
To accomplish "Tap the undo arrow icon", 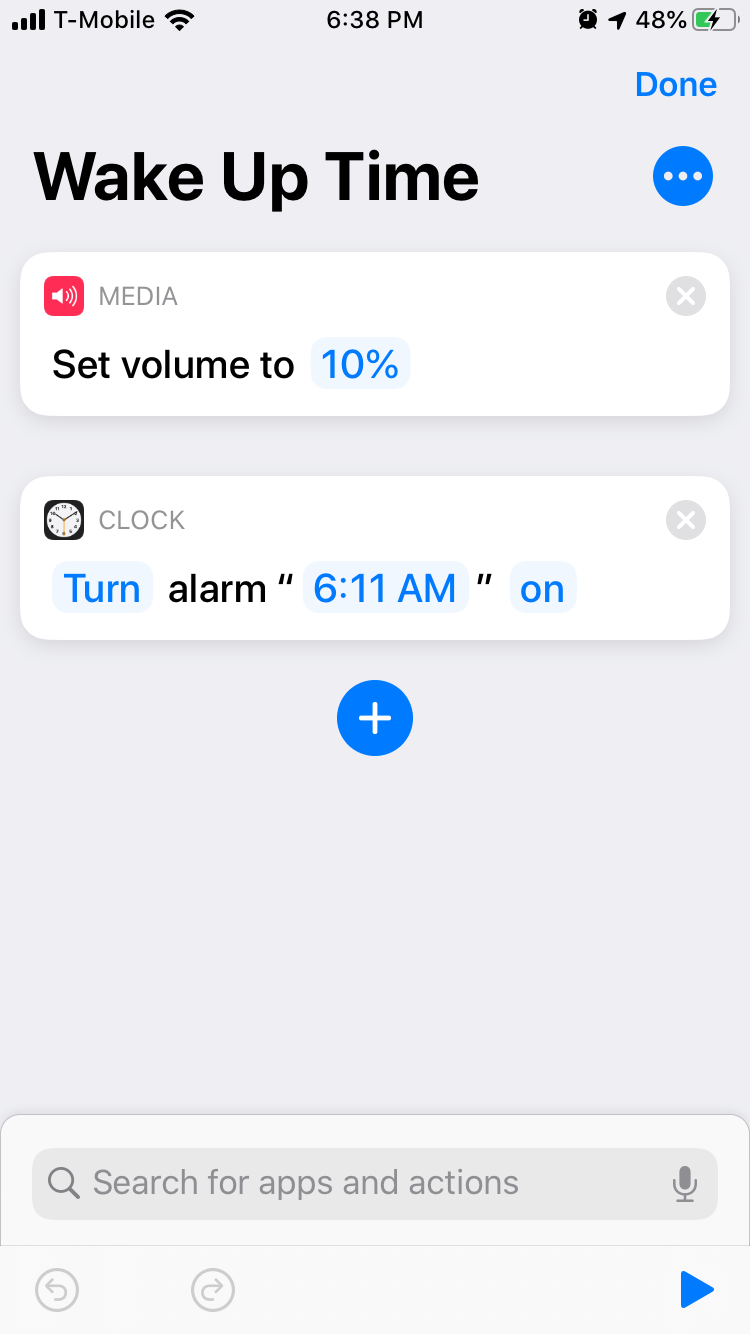I will click(x=57, y=1290).
